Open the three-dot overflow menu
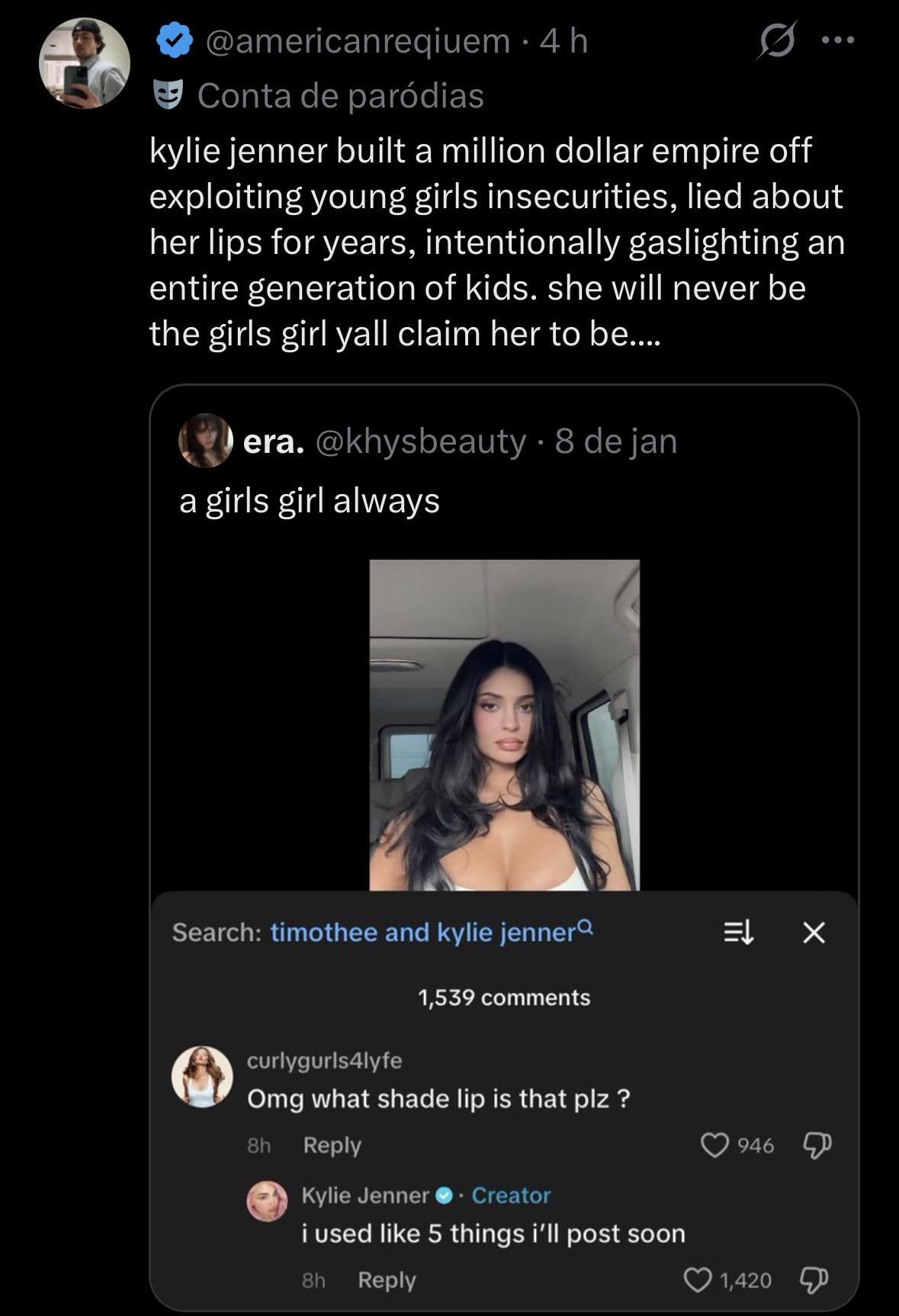Screen dimensions: 899x1316 [x=837, y=41]
